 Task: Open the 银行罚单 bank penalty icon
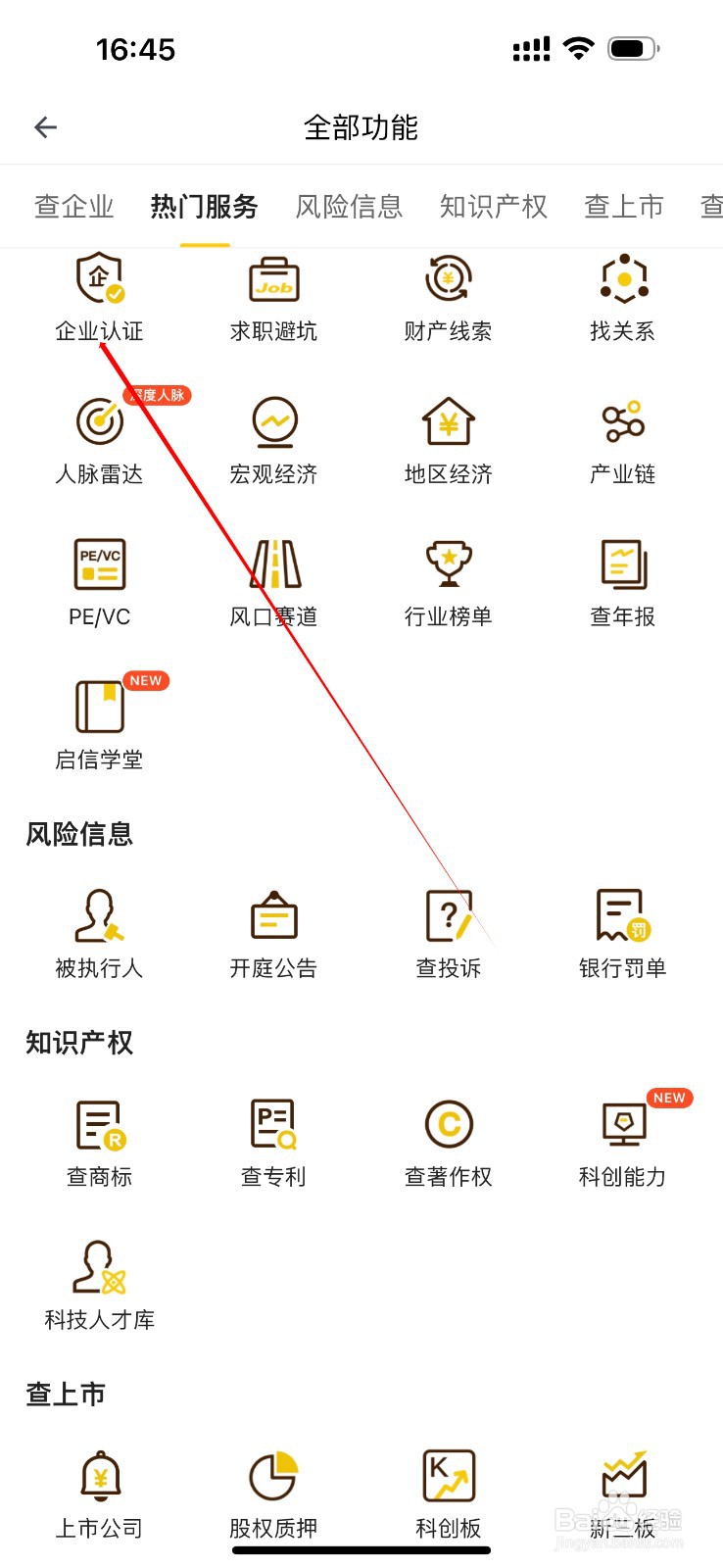[622, 931]
